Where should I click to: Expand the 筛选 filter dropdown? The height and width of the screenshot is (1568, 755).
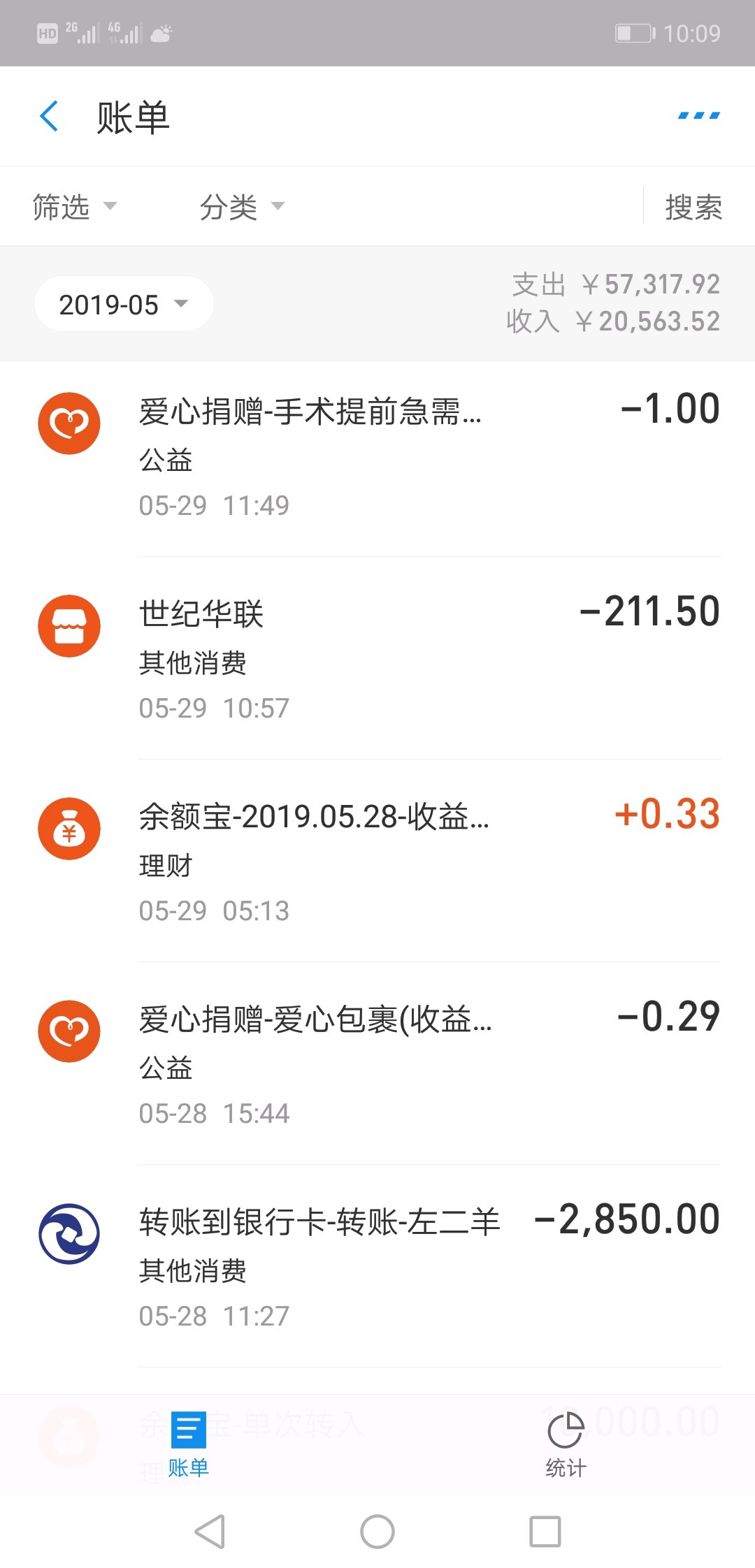pos(74,207)
